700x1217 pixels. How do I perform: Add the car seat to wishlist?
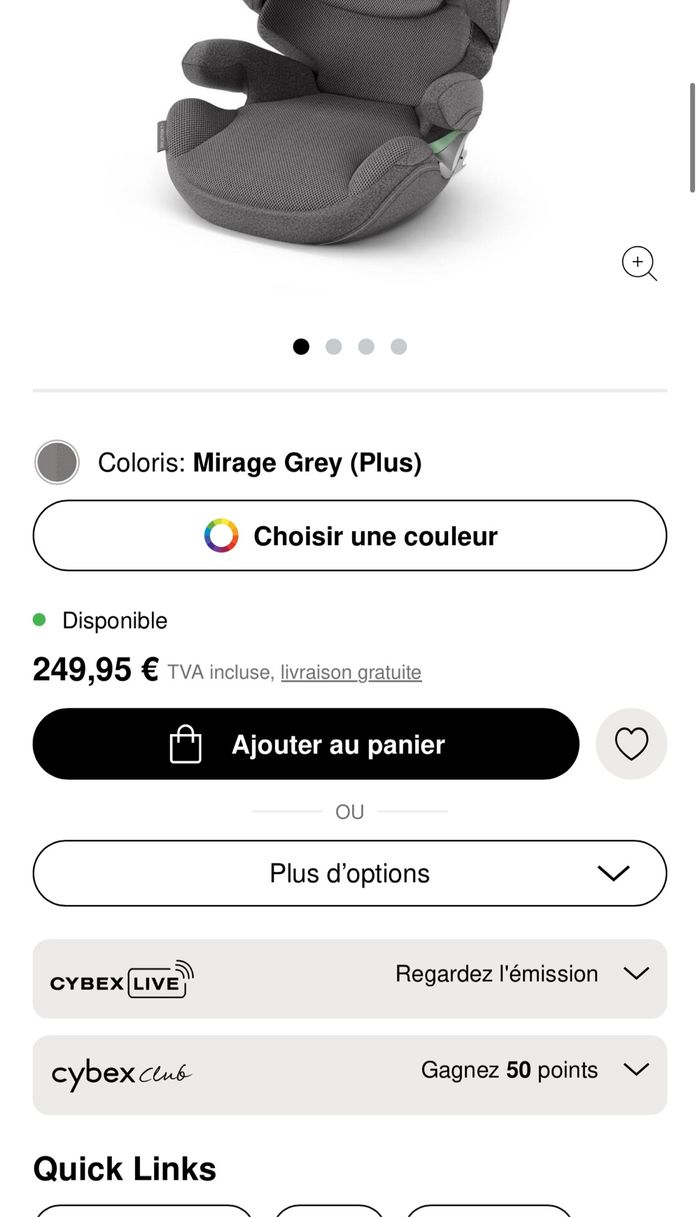pyautogui.click(x=631, y=744)
